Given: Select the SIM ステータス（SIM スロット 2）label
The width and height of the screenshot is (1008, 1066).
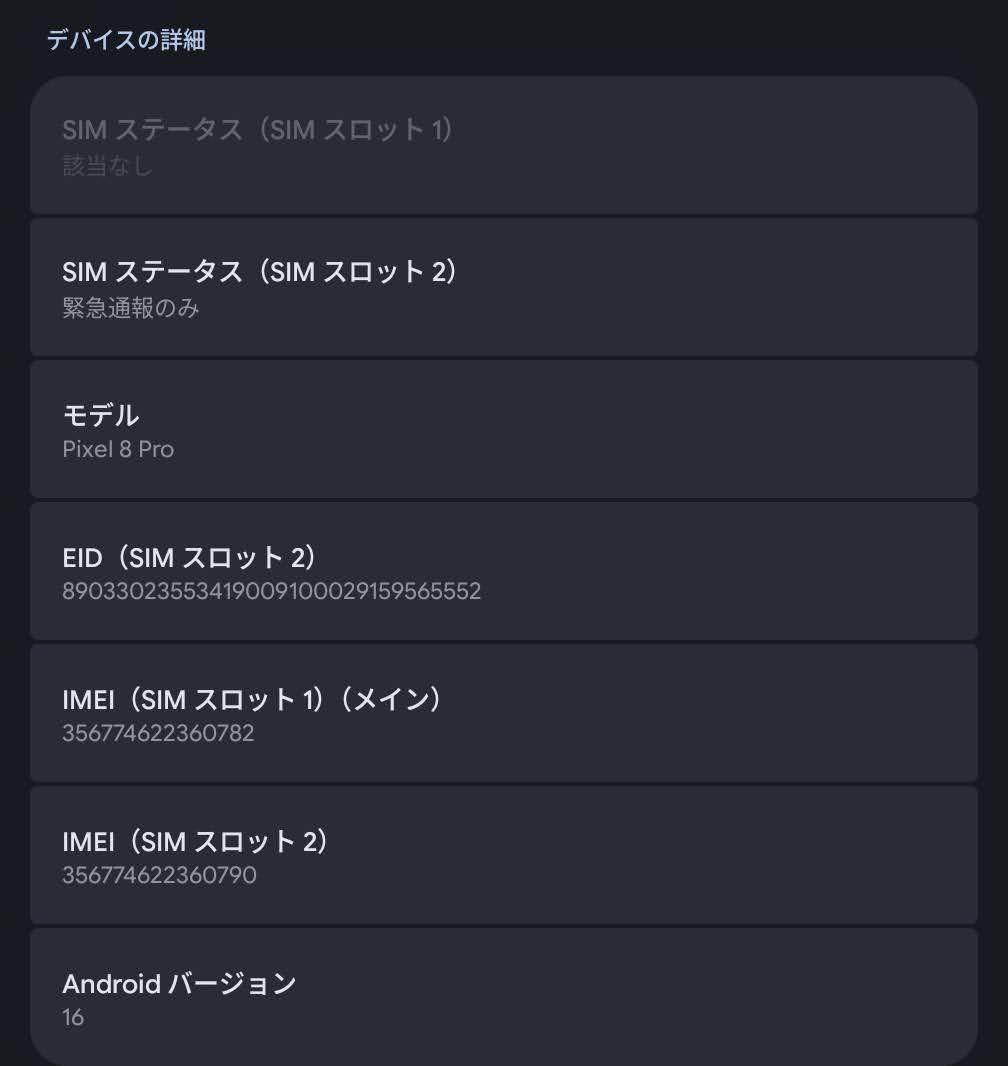Looking at the screenshot, I should [260, 271].
